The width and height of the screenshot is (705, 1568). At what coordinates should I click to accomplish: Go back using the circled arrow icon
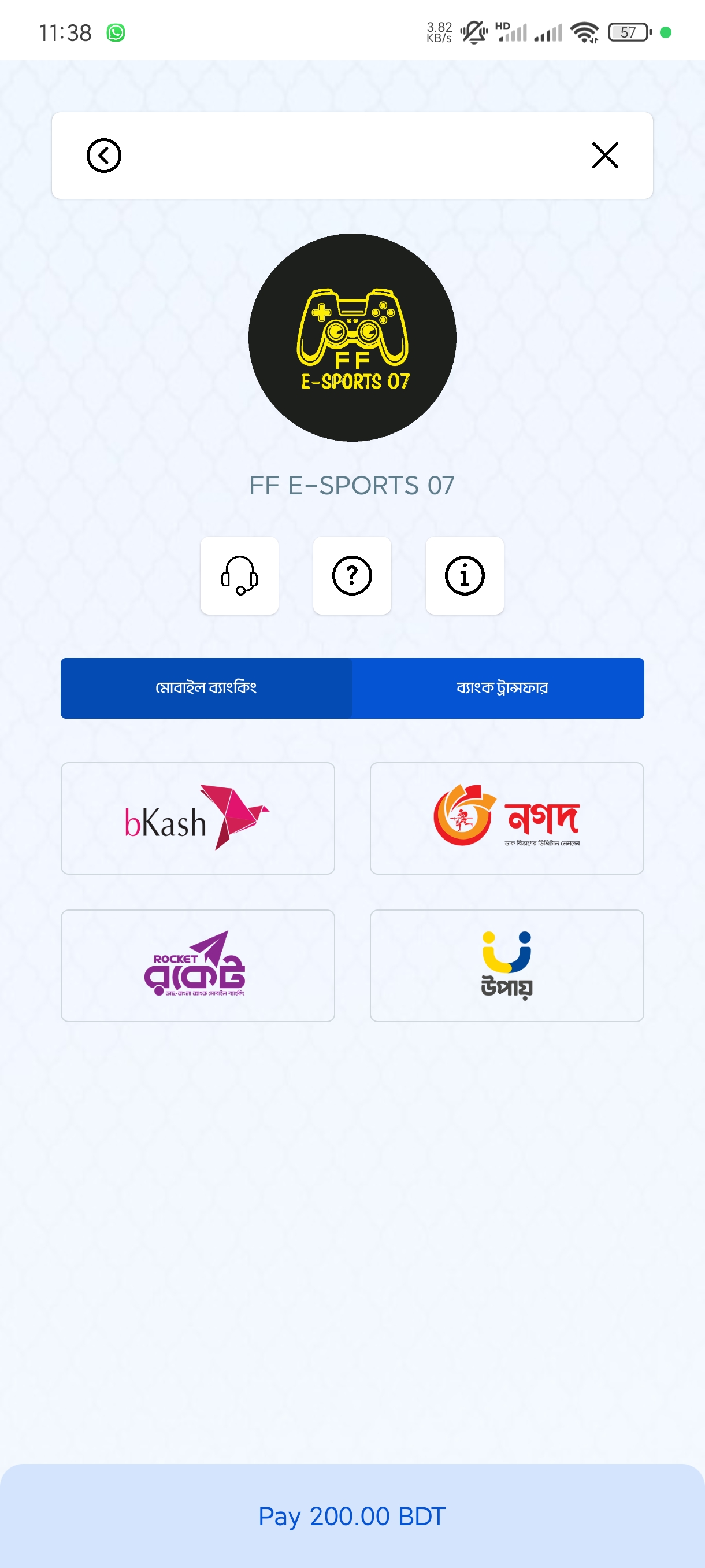tap(104, 155)
